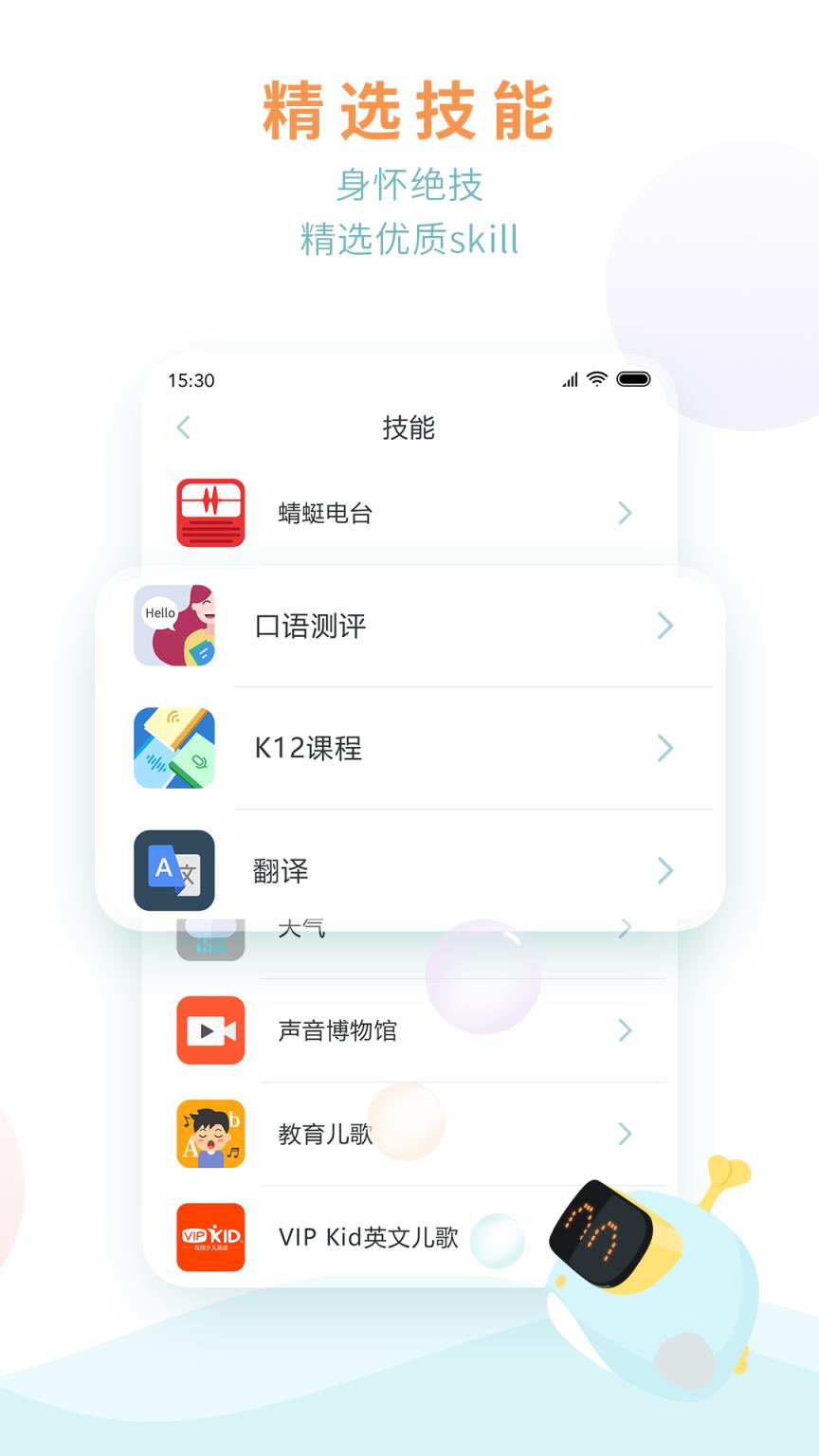
Task: Expand the 蜻蜓电台 row chevron
Action: [625, 513]
